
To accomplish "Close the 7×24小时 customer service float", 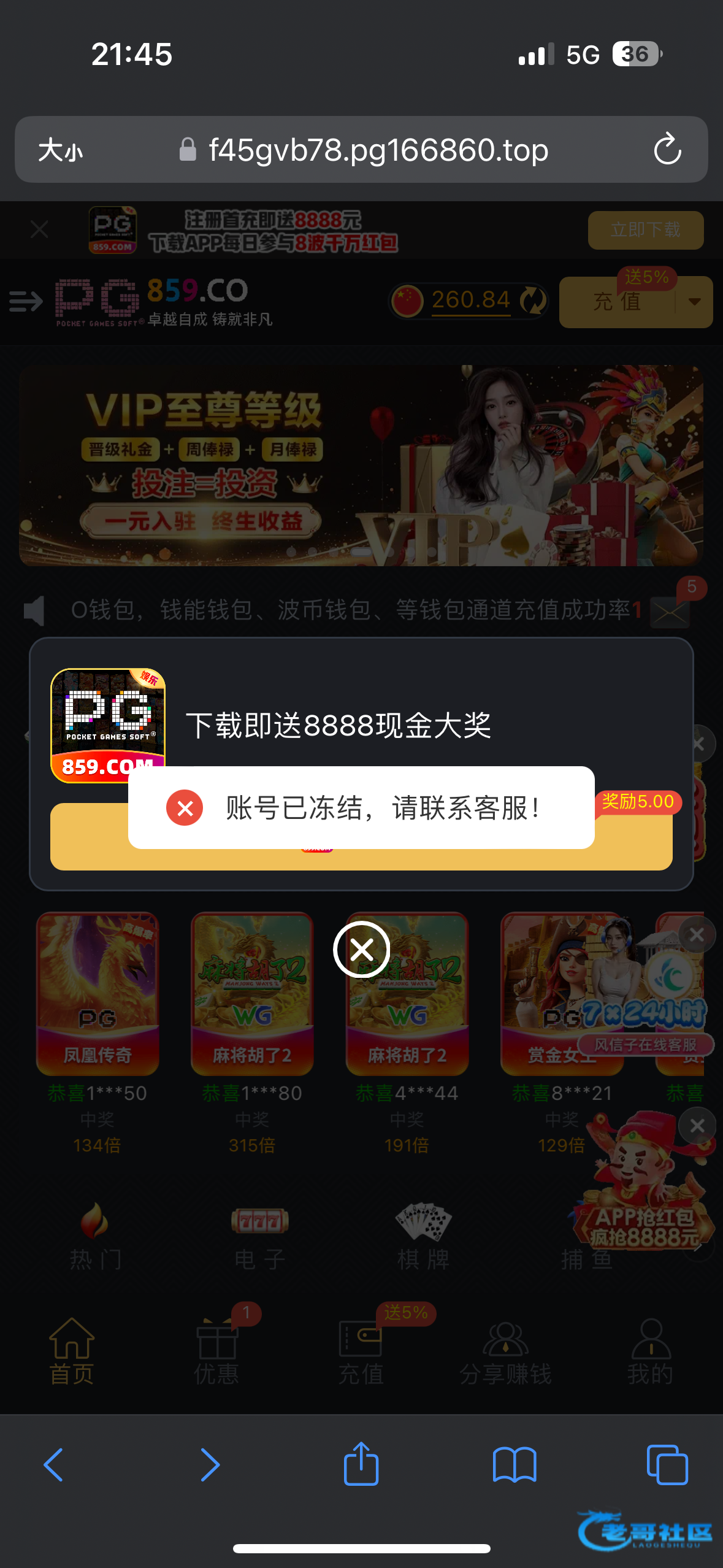I will [697, 935].
